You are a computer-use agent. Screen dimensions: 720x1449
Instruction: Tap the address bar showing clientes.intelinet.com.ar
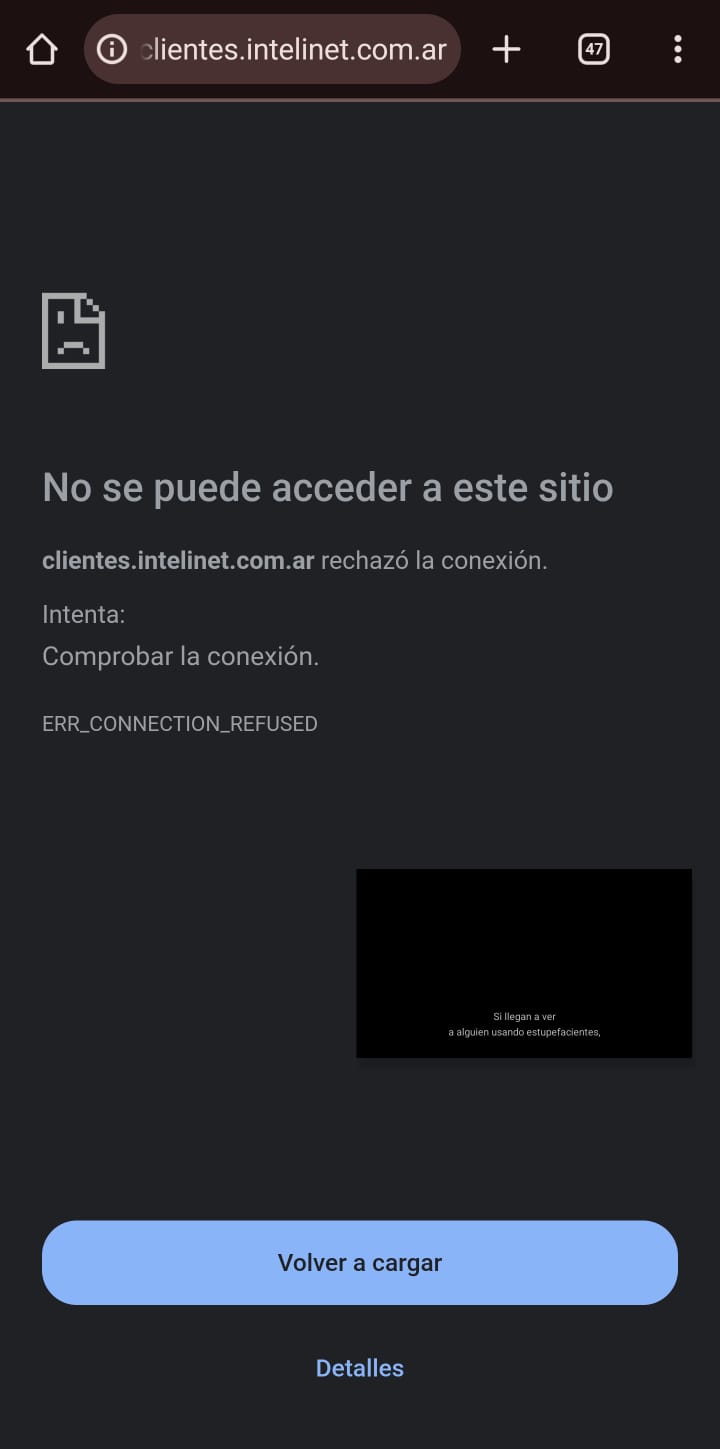[292, 49]
